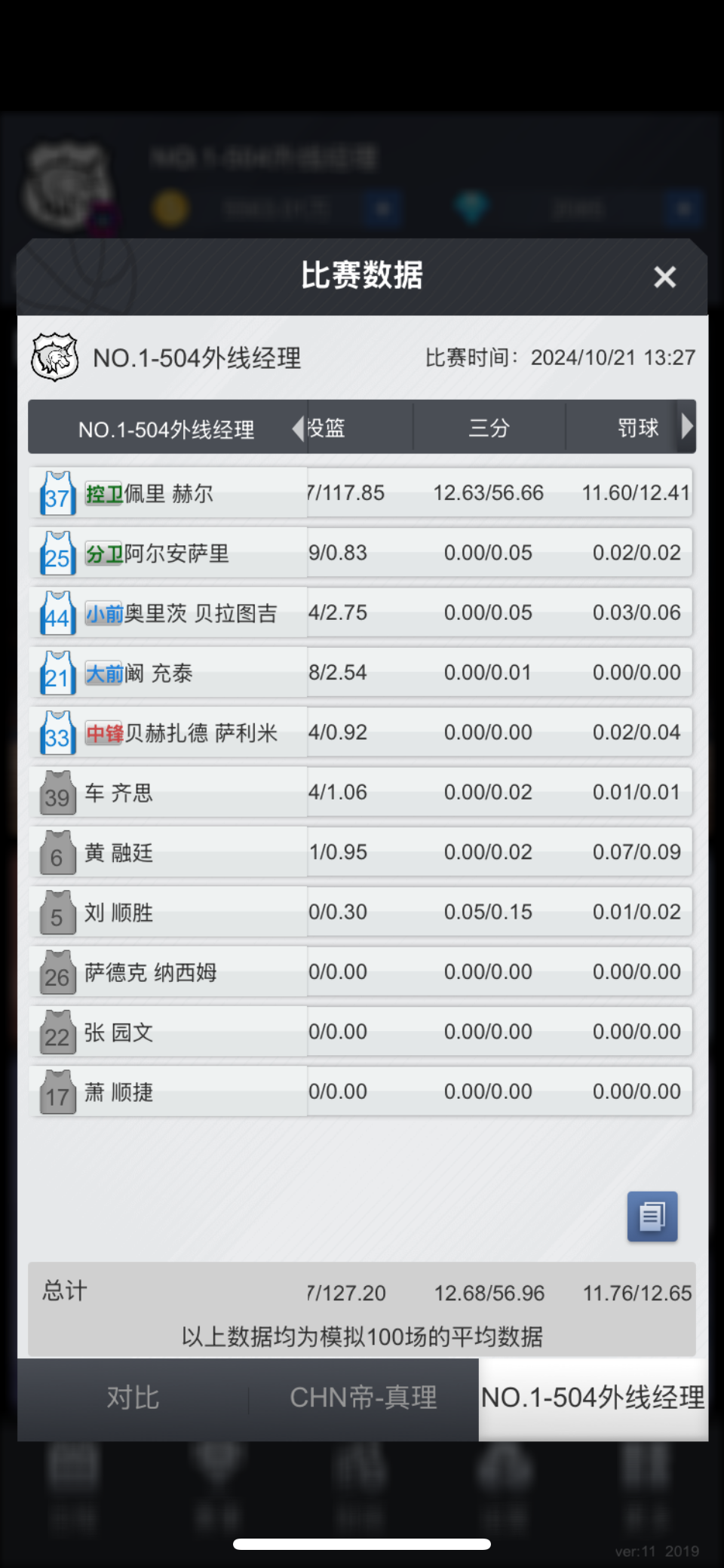Screen dimensions: 724x1568
Task: Open player row 阿尔安萨里
Action: tap(361, 553)
